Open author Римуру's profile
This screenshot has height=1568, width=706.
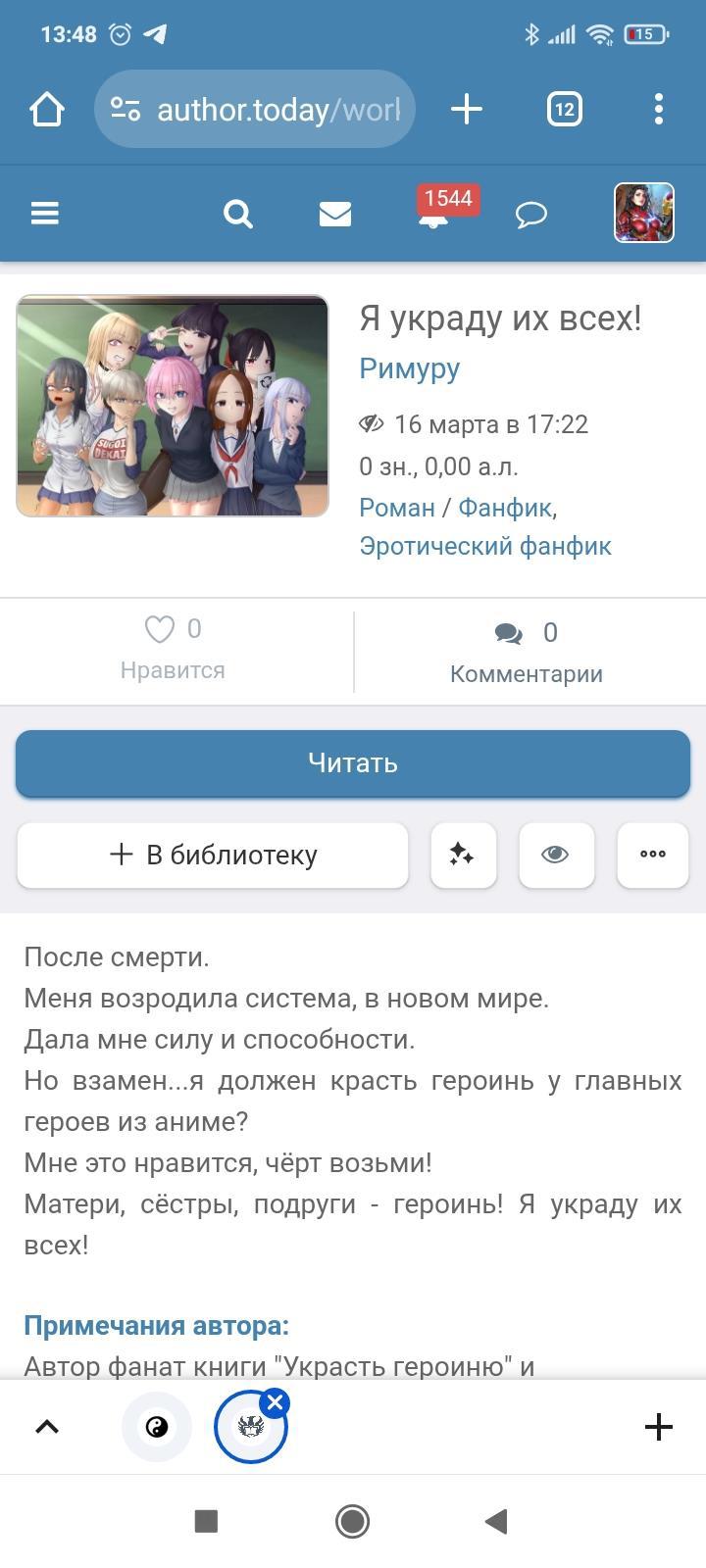(x=409, y=368)
